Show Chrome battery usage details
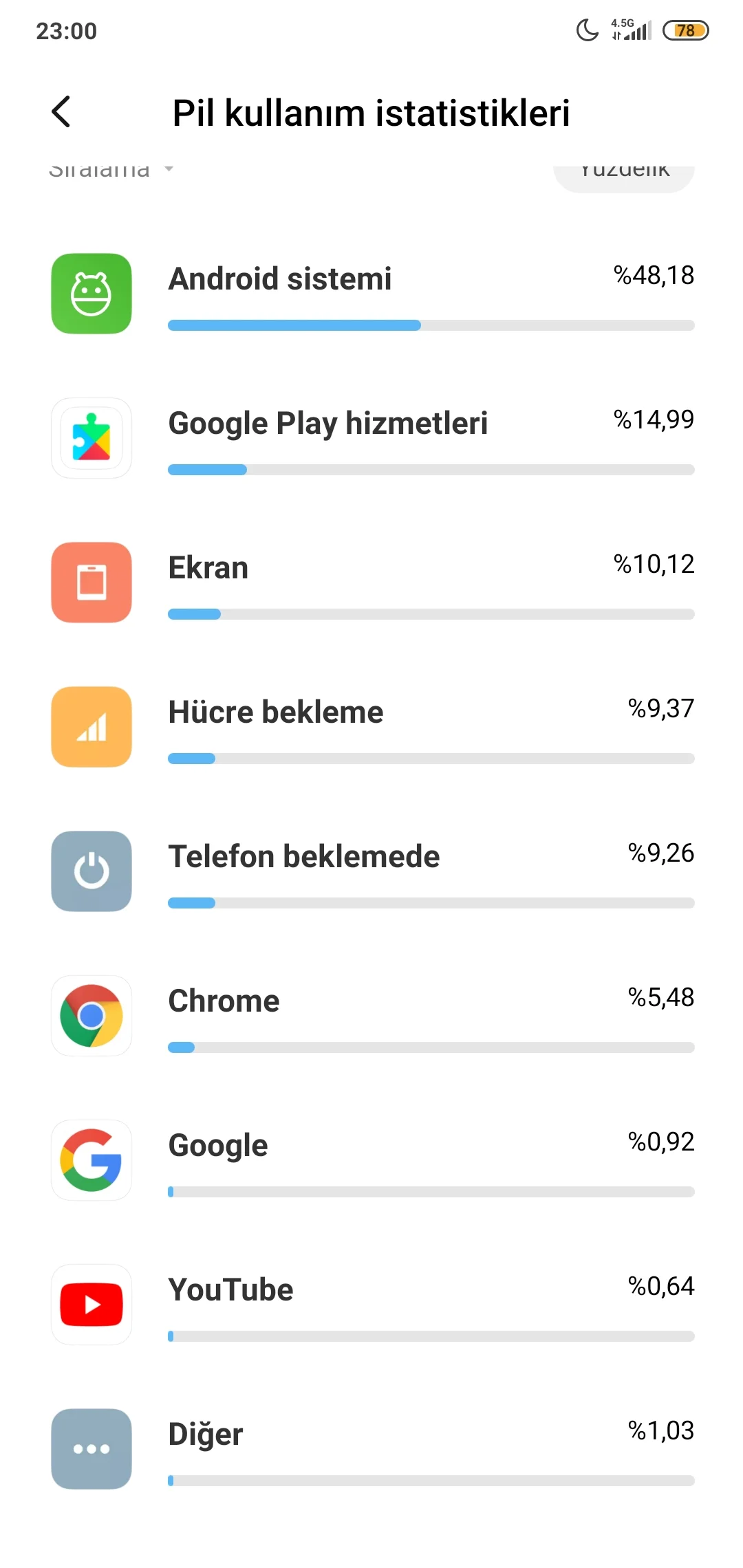Screen dimensions: 743x1568 point(371,1016)
